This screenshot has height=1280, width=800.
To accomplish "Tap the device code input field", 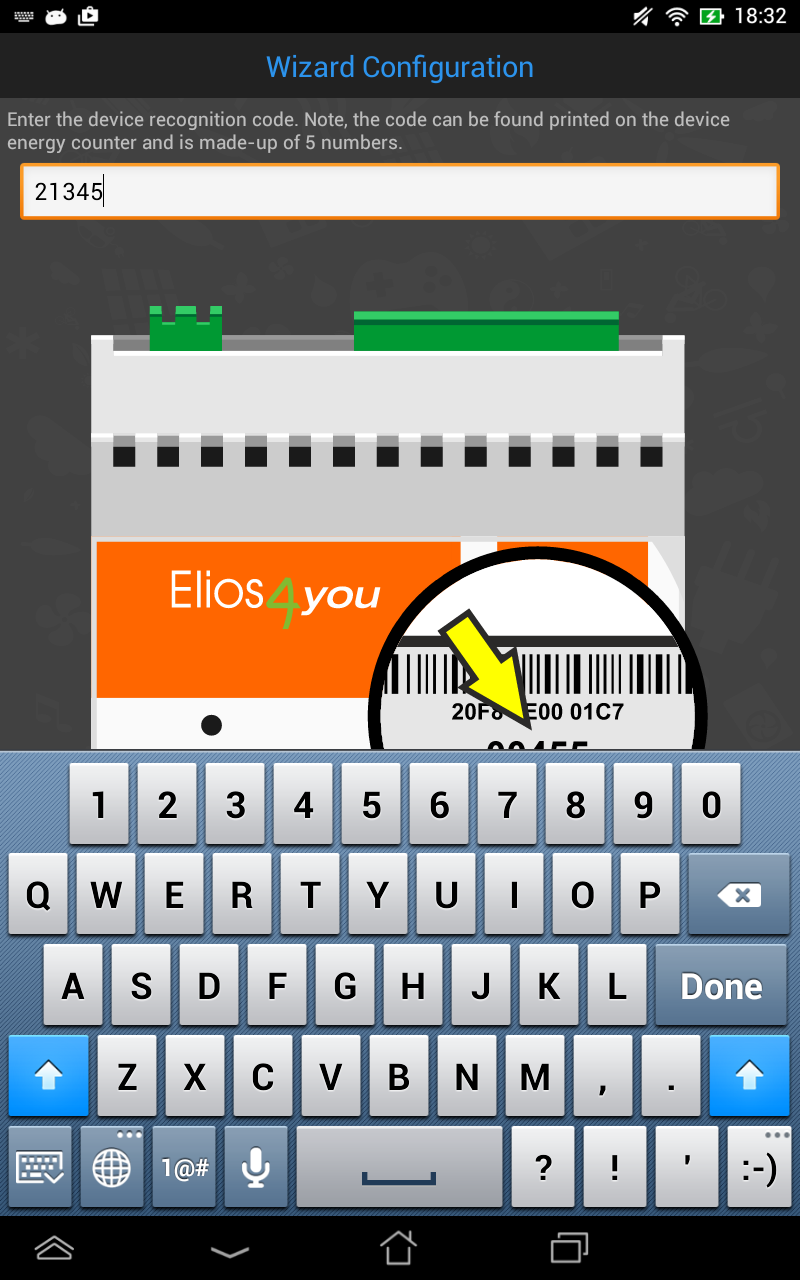I will (x=399, y=191).
